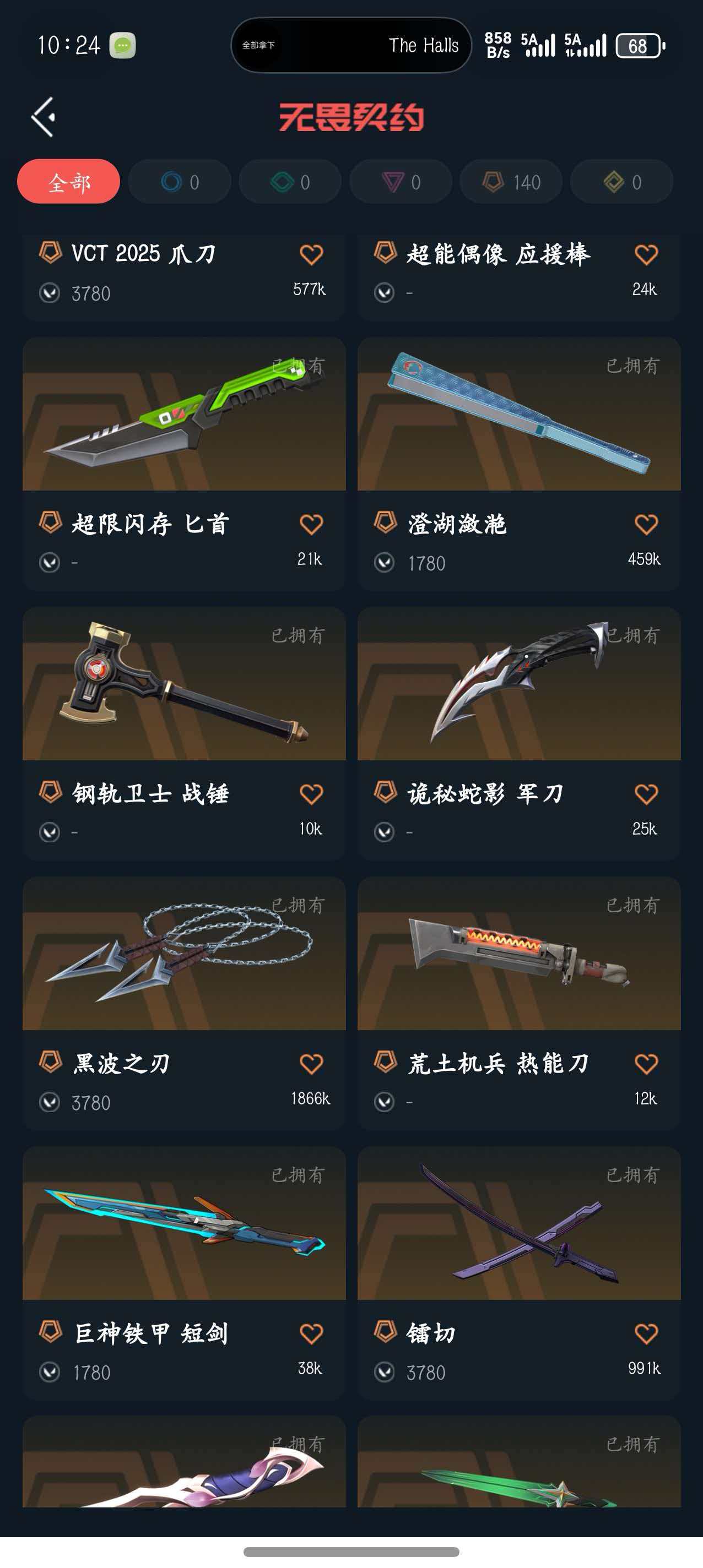Favorite the 超能偶像 应援棒 skin
The image size is (703, 1568).
click(x=646, y=254)
